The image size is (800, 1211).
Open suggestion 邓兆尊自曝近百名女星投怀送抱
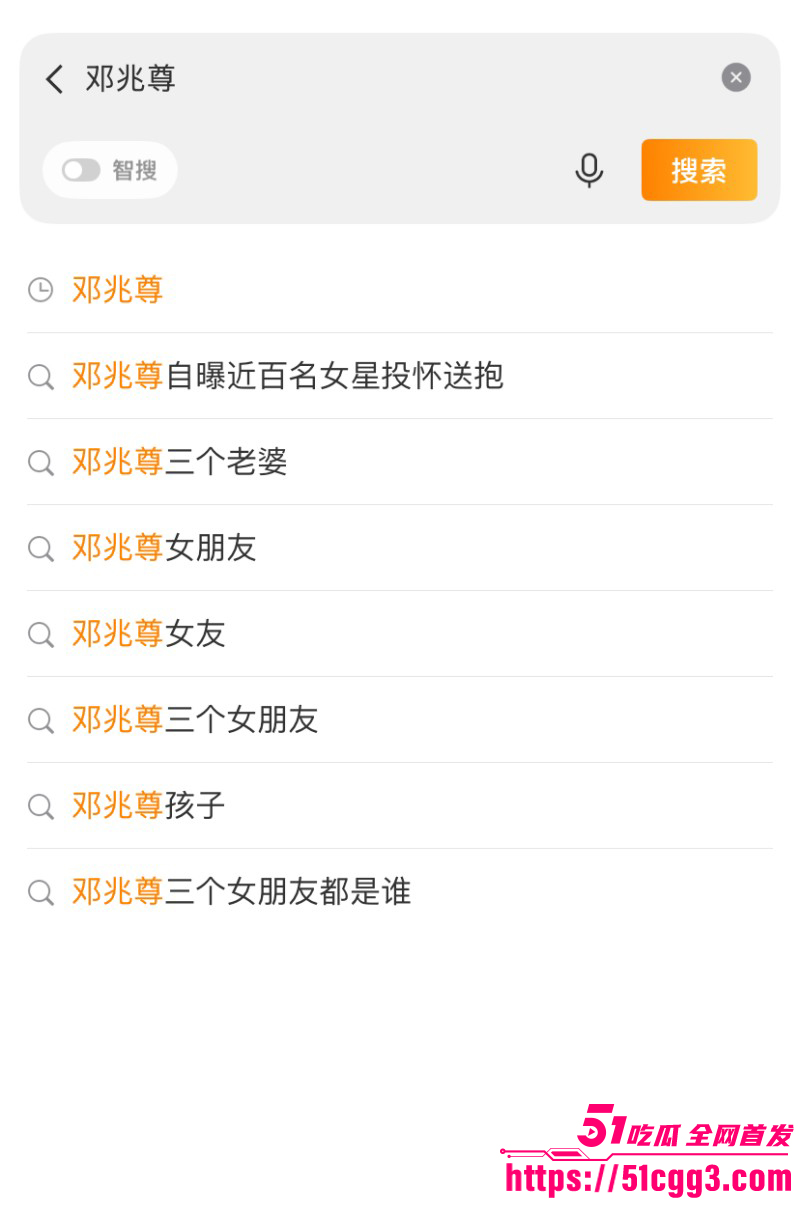pos(288,376)
